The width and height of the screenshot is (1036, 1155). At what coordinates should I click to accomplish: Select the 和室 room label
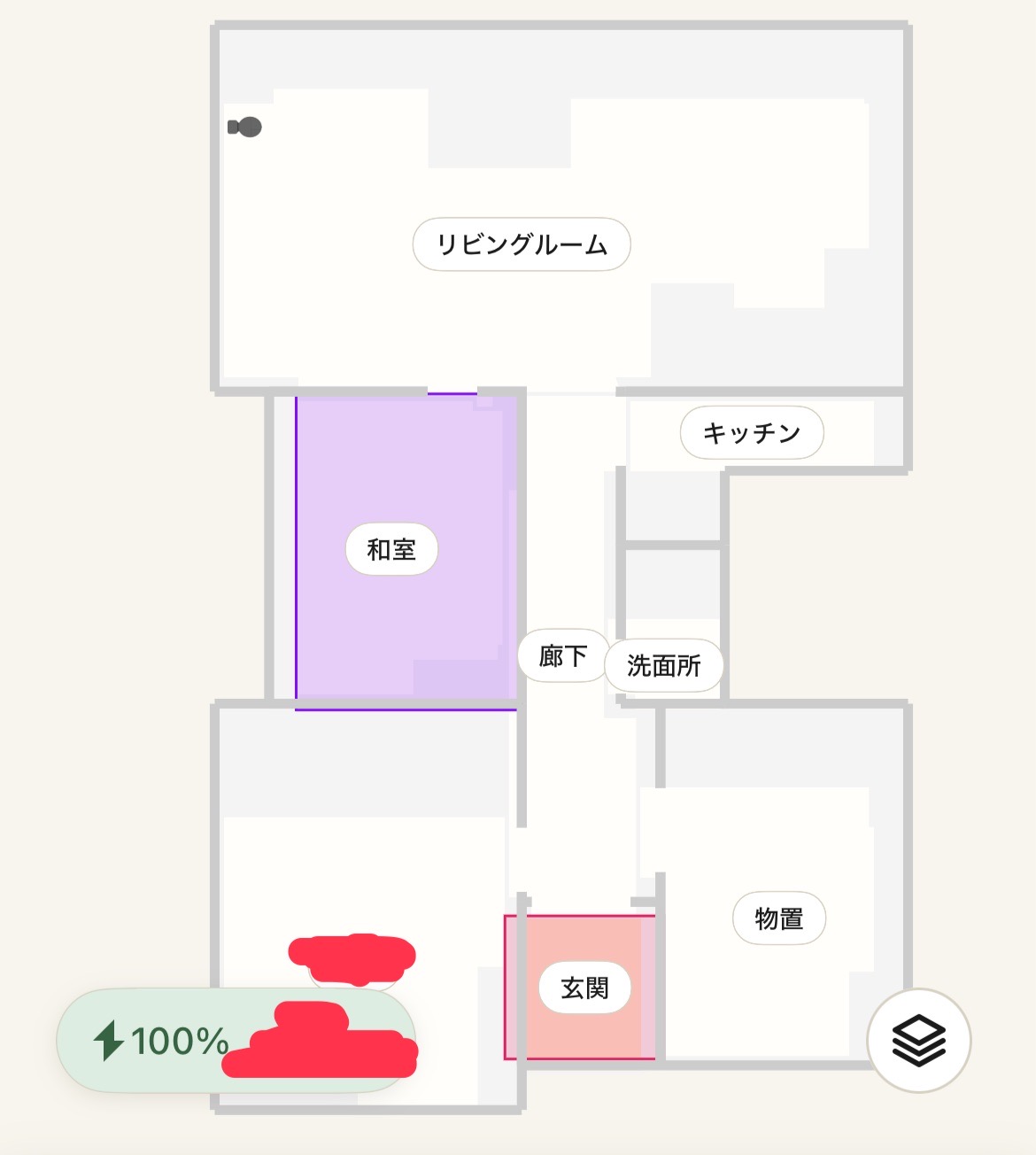pyautogui.click(x=392, y=549)
